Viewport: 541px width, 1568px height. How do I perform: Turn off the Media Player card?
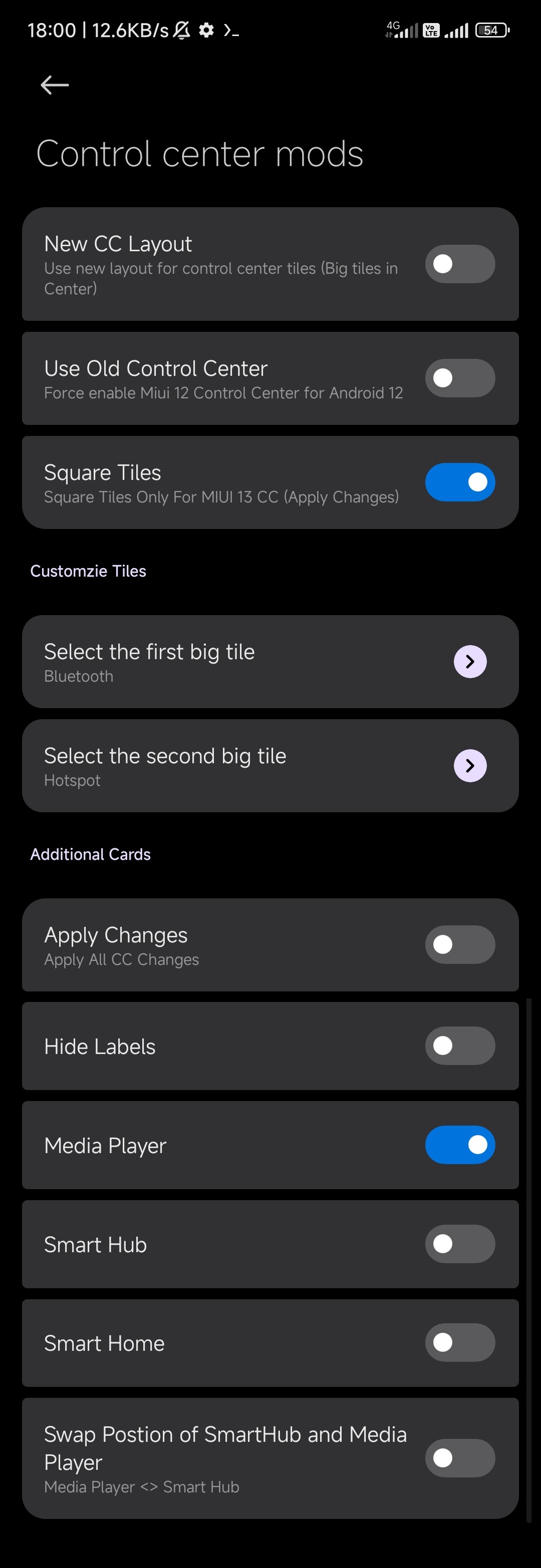(x=459, y=1145)
